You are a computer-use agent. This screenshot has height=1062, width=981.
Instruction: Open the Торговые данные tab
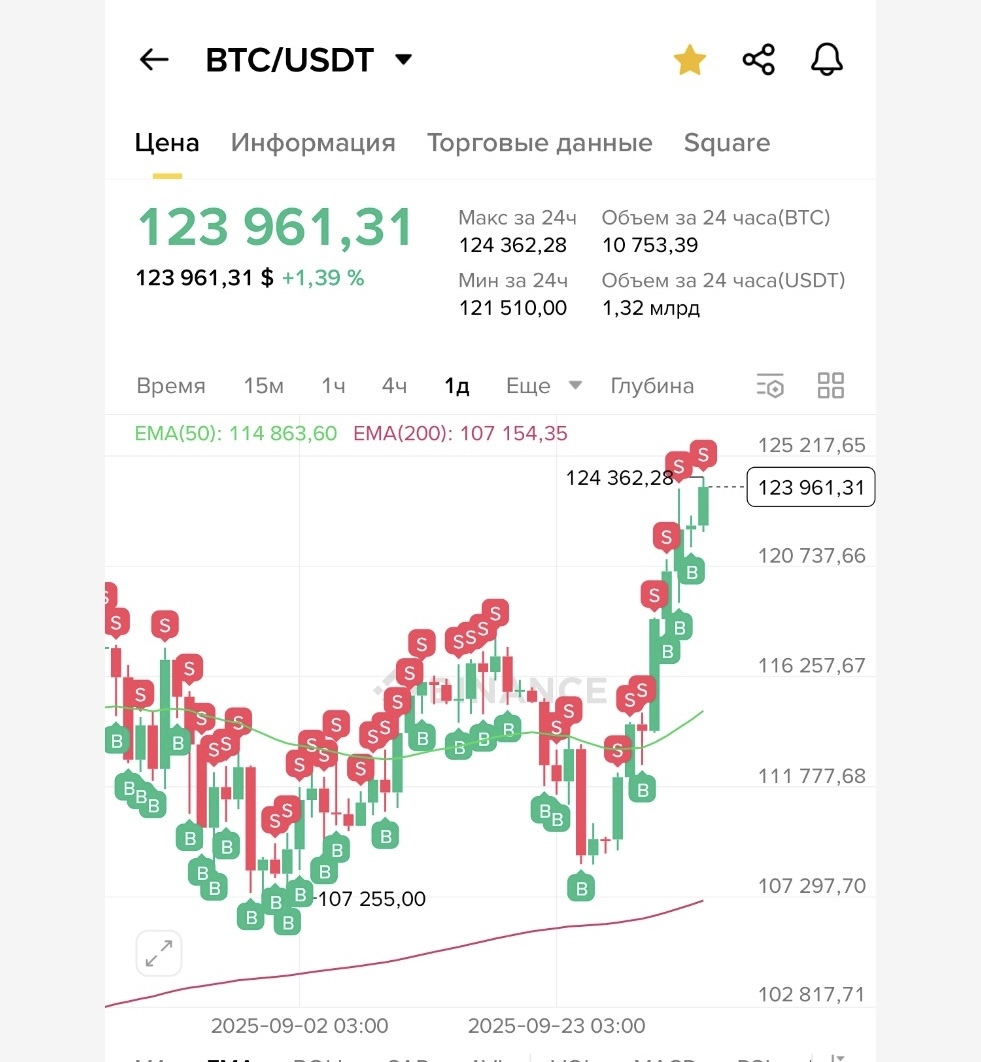[539, 143]
